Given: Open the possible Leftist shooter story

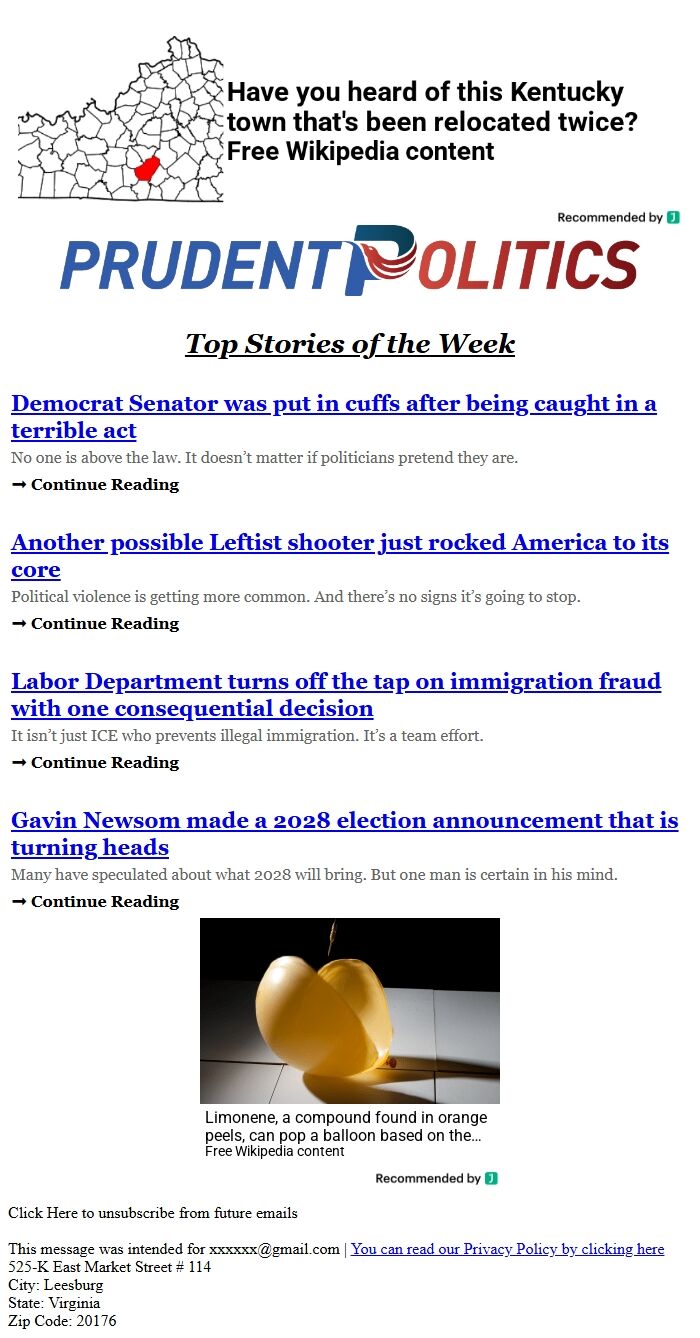Looking at the screenshot, I should [339, 556].
